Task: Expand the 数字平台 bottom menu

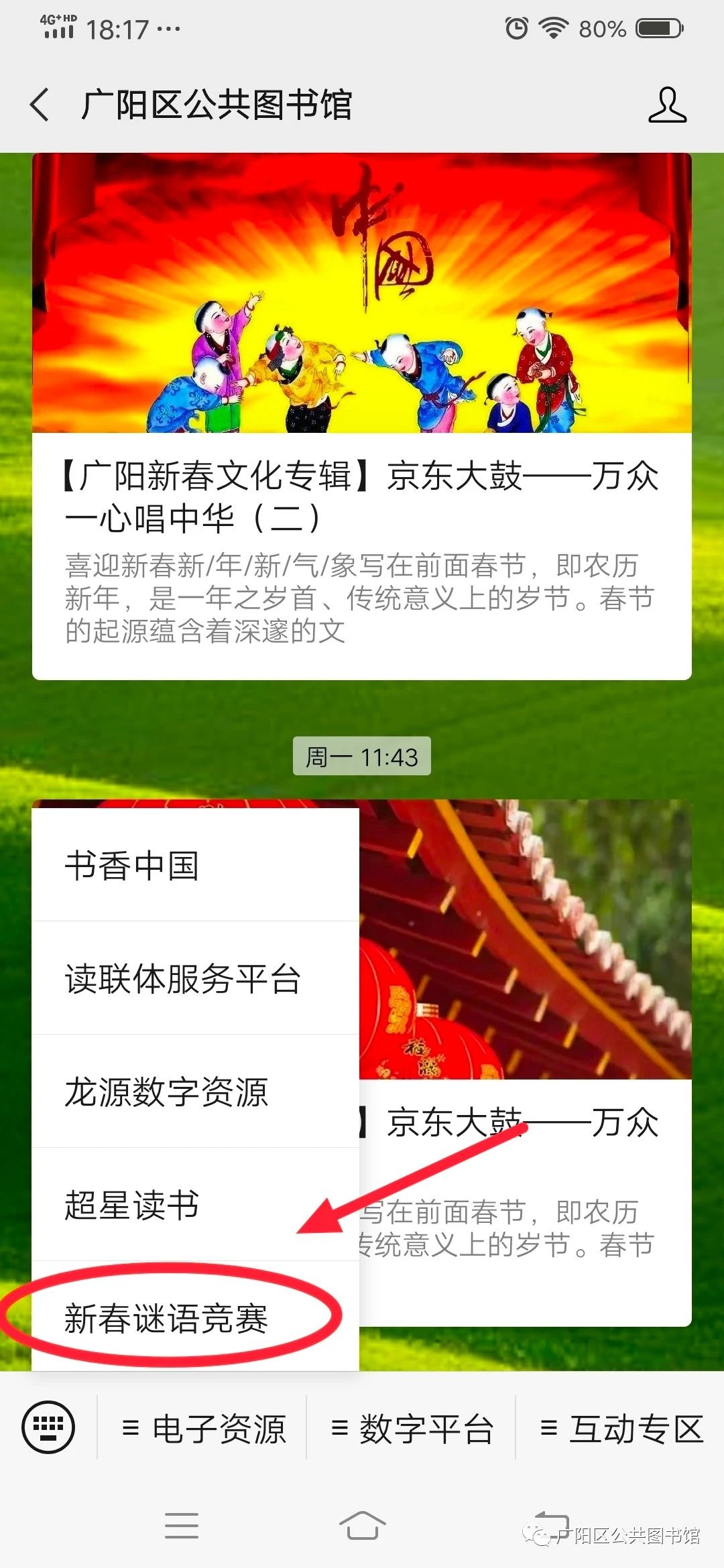Action: [412, 1428]
